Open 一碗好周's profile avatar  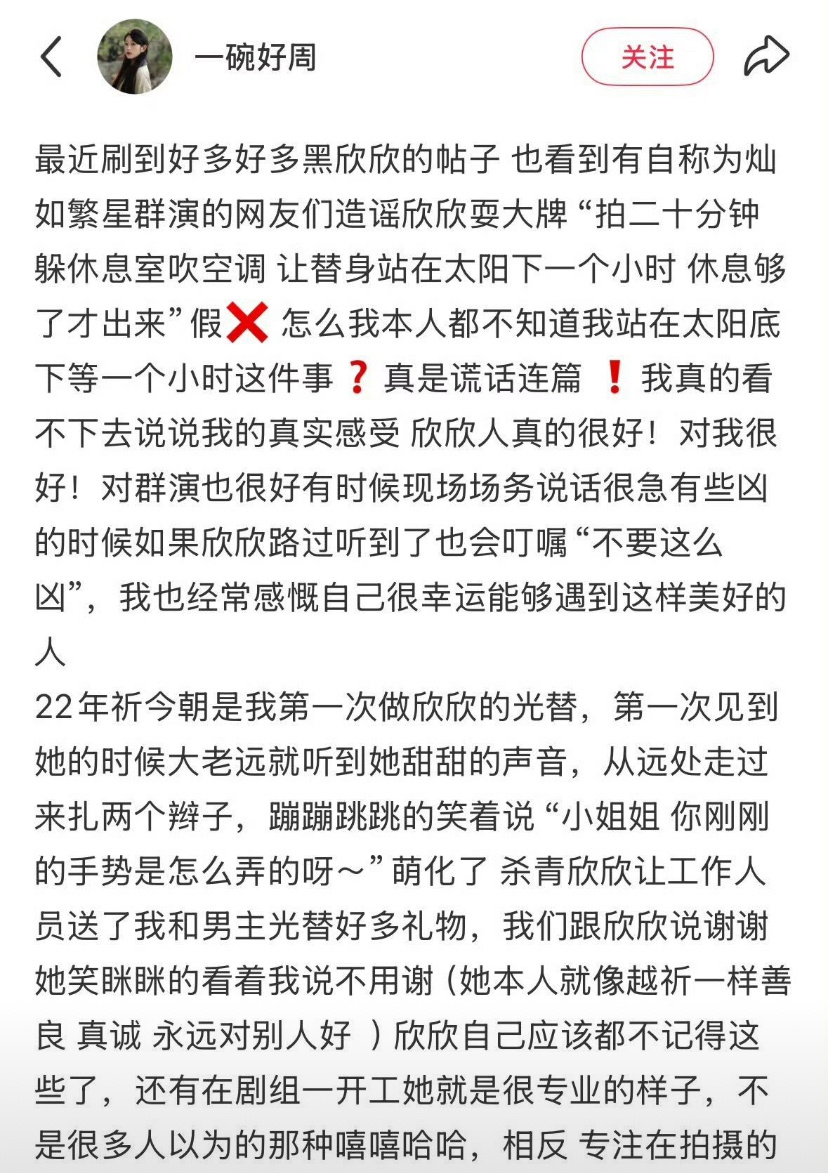point(135,57)
